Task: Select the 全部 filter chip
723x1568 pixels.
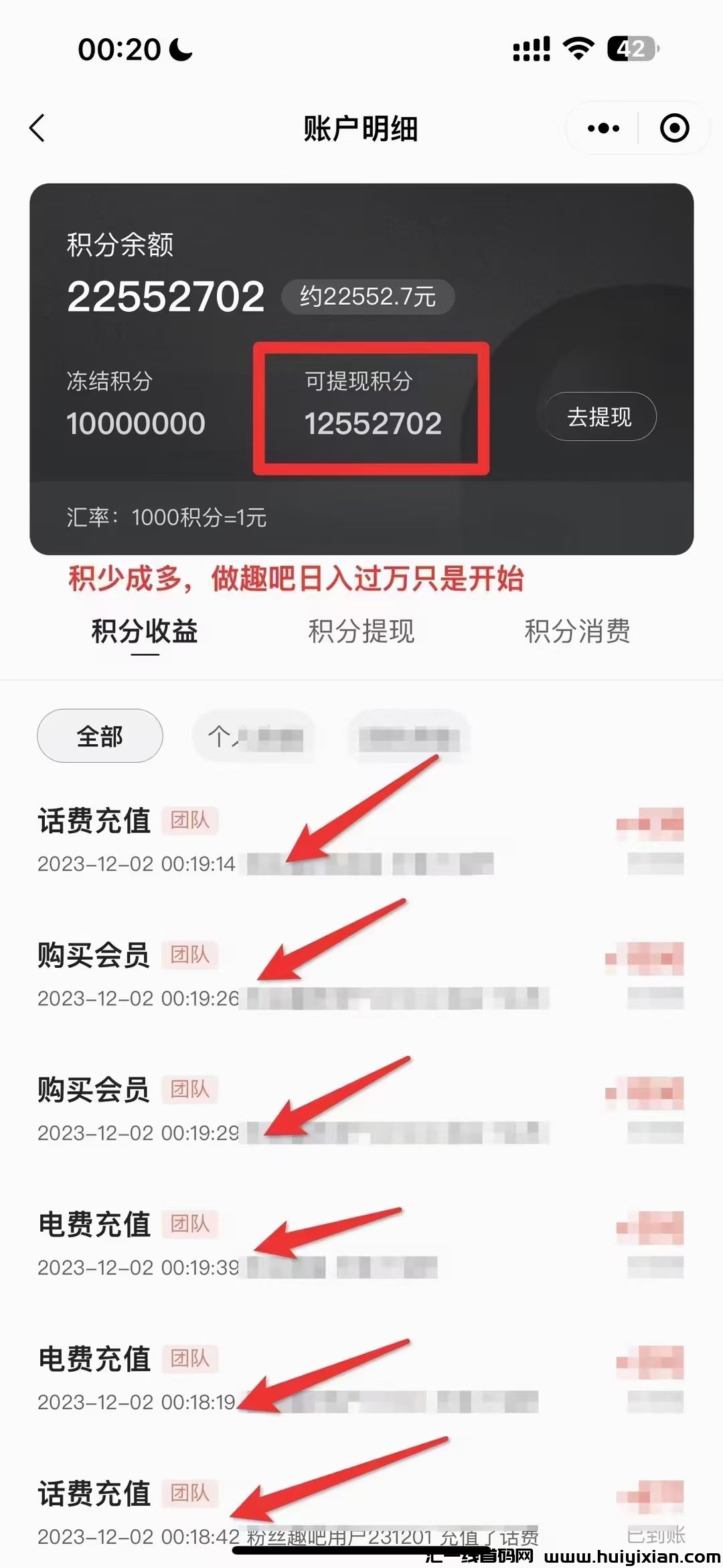Action: pos(100,736)
